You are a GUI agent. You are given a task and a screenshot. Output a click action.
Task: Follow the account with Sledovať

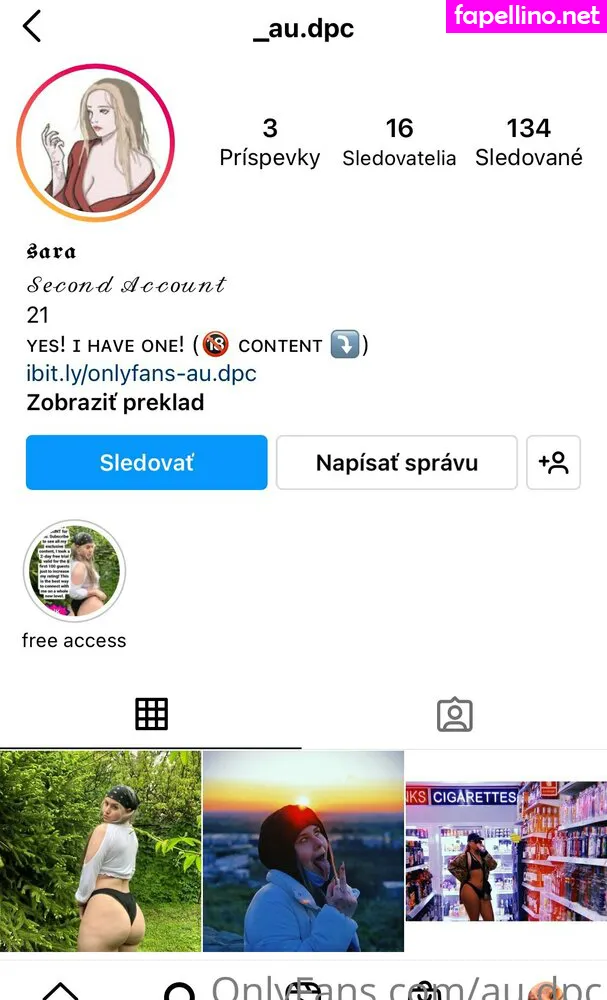point(146,462)
